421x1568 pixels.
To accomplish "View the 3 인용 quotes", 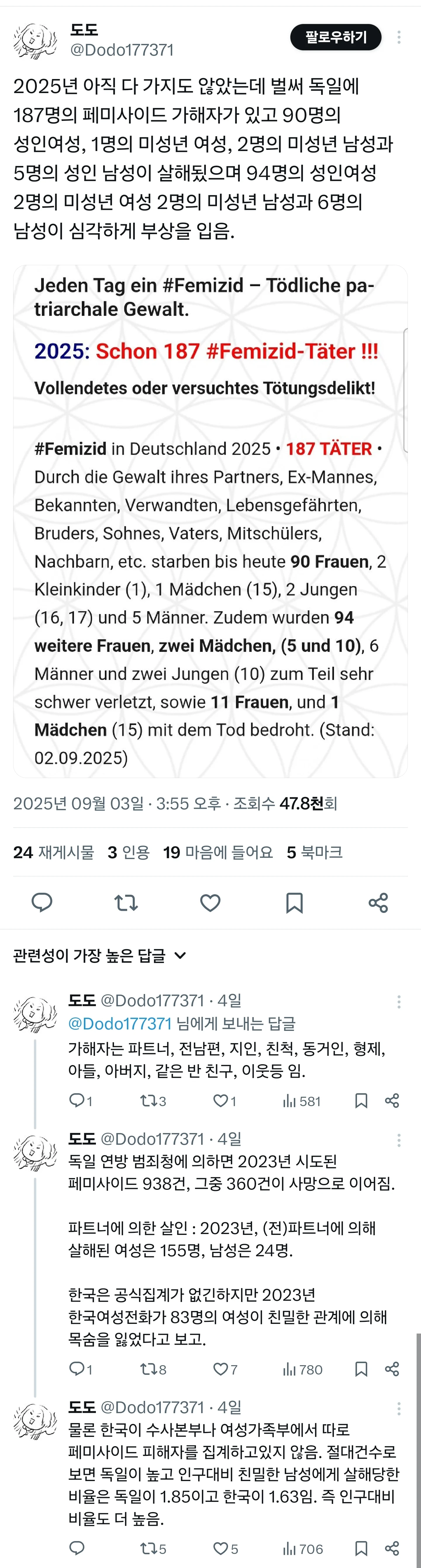I will click(x=128, y=852).
